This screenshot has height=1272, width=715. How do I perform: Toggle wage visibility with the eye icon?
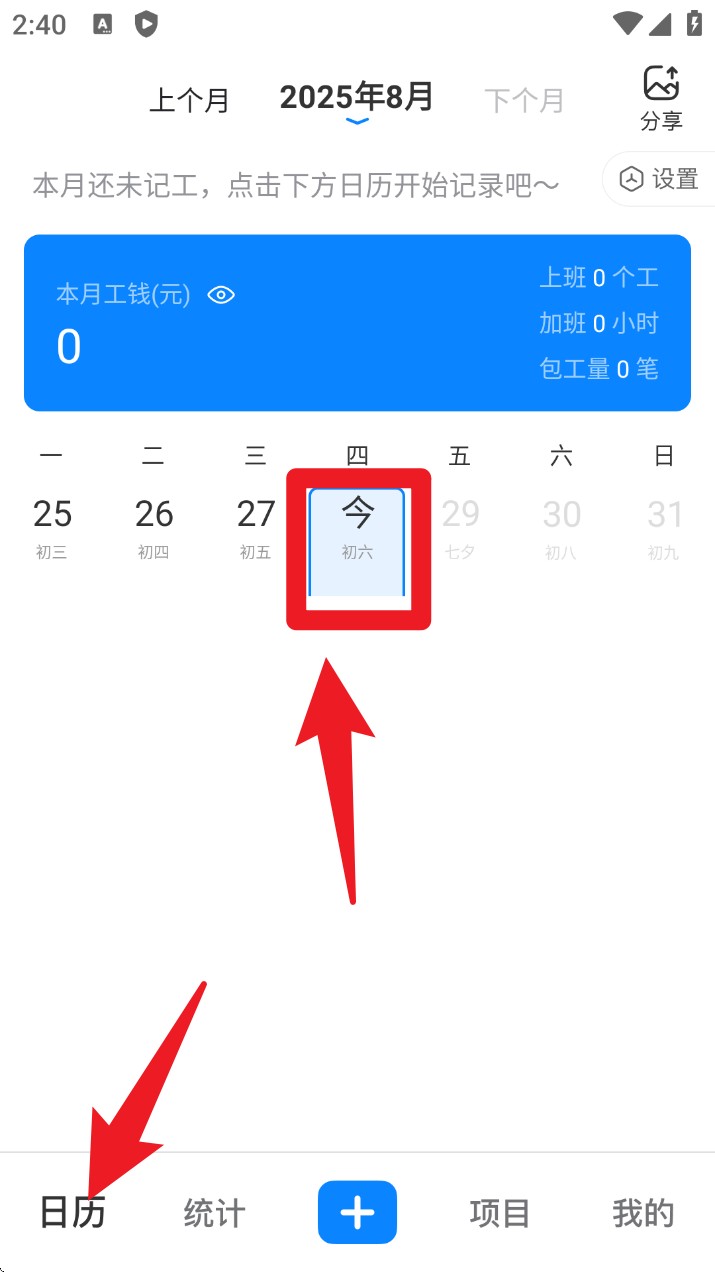pos(221,294)
